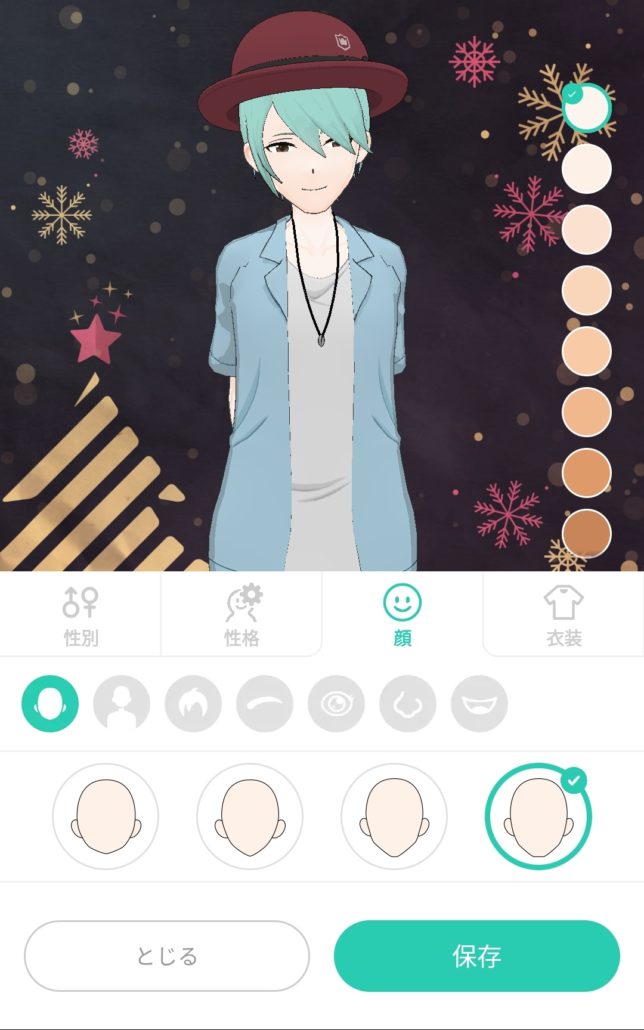The height and width of the screenshot is (1030, 644).
Task: Open the nose category icon
Action: pyautogui.click(x=408, y=704)
